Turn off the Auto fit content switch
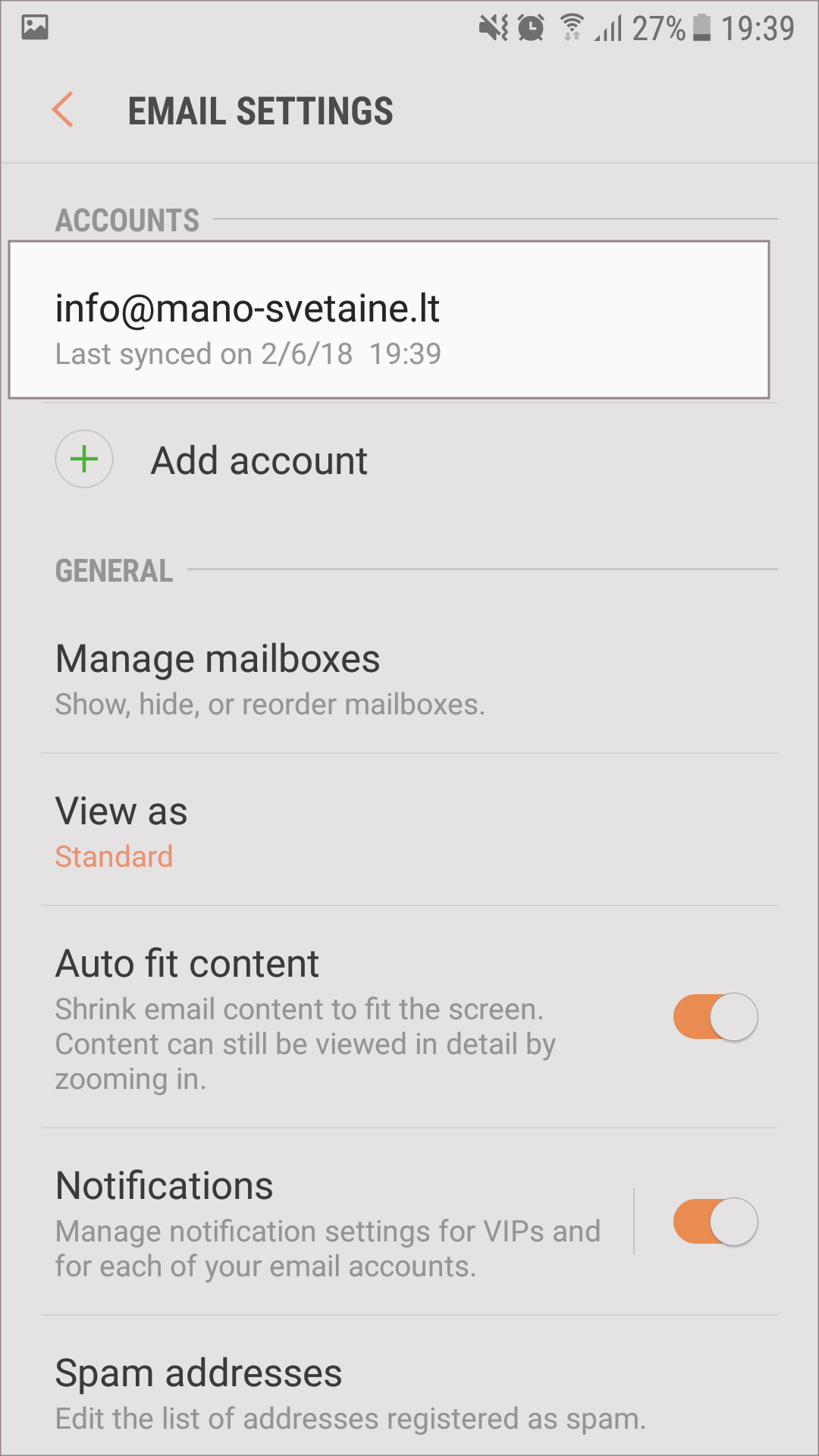This screenshot has width=819, height=1456. pos(715,1017)
